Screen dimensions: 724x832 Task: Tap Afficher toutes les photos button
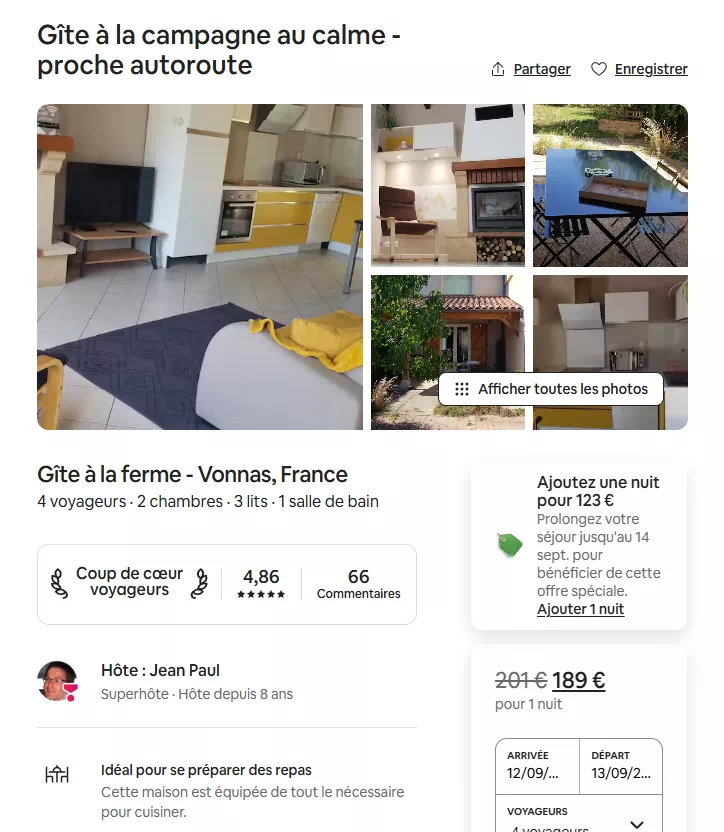coord(551,389)
